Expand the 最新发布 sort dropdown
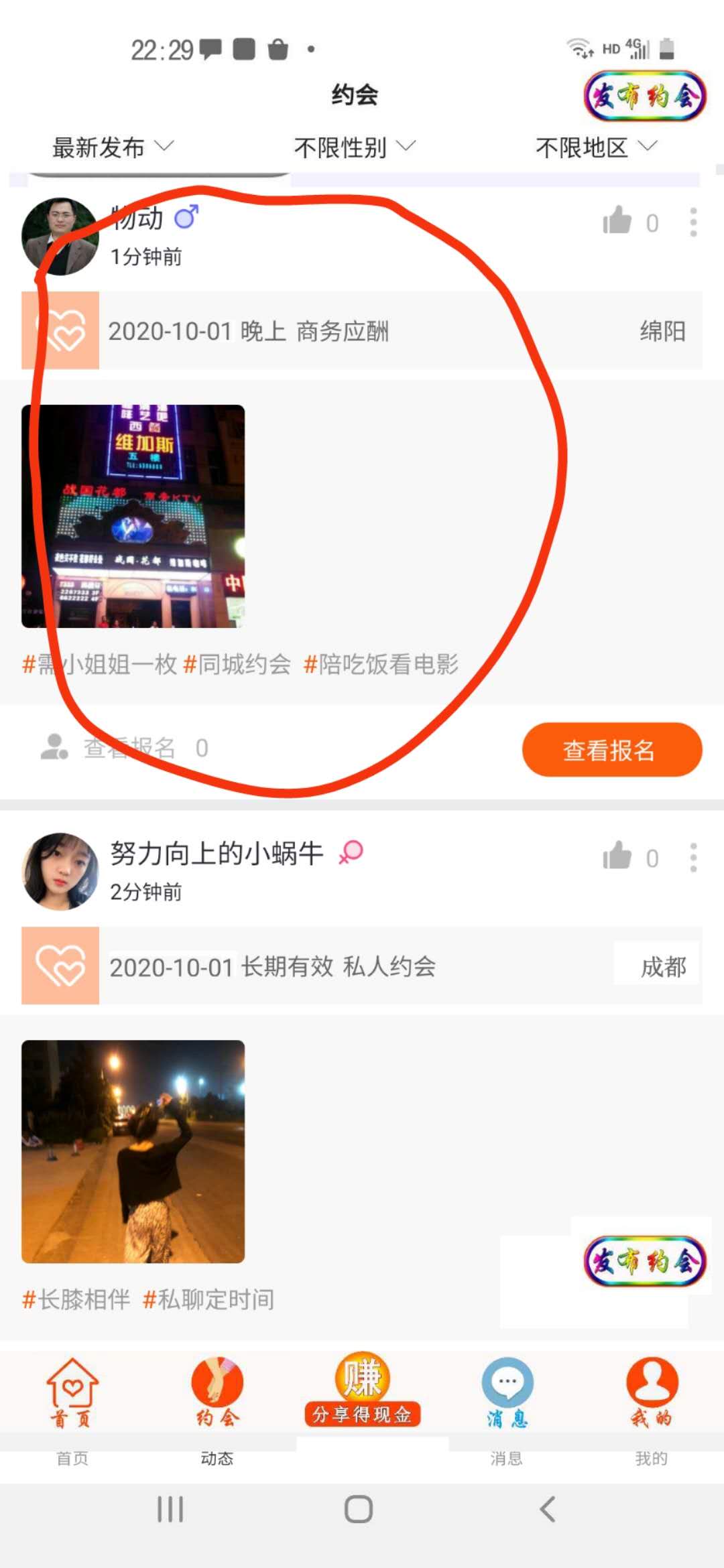The width and height of the screenshot is (724, 1568). [x=113, y=147]
